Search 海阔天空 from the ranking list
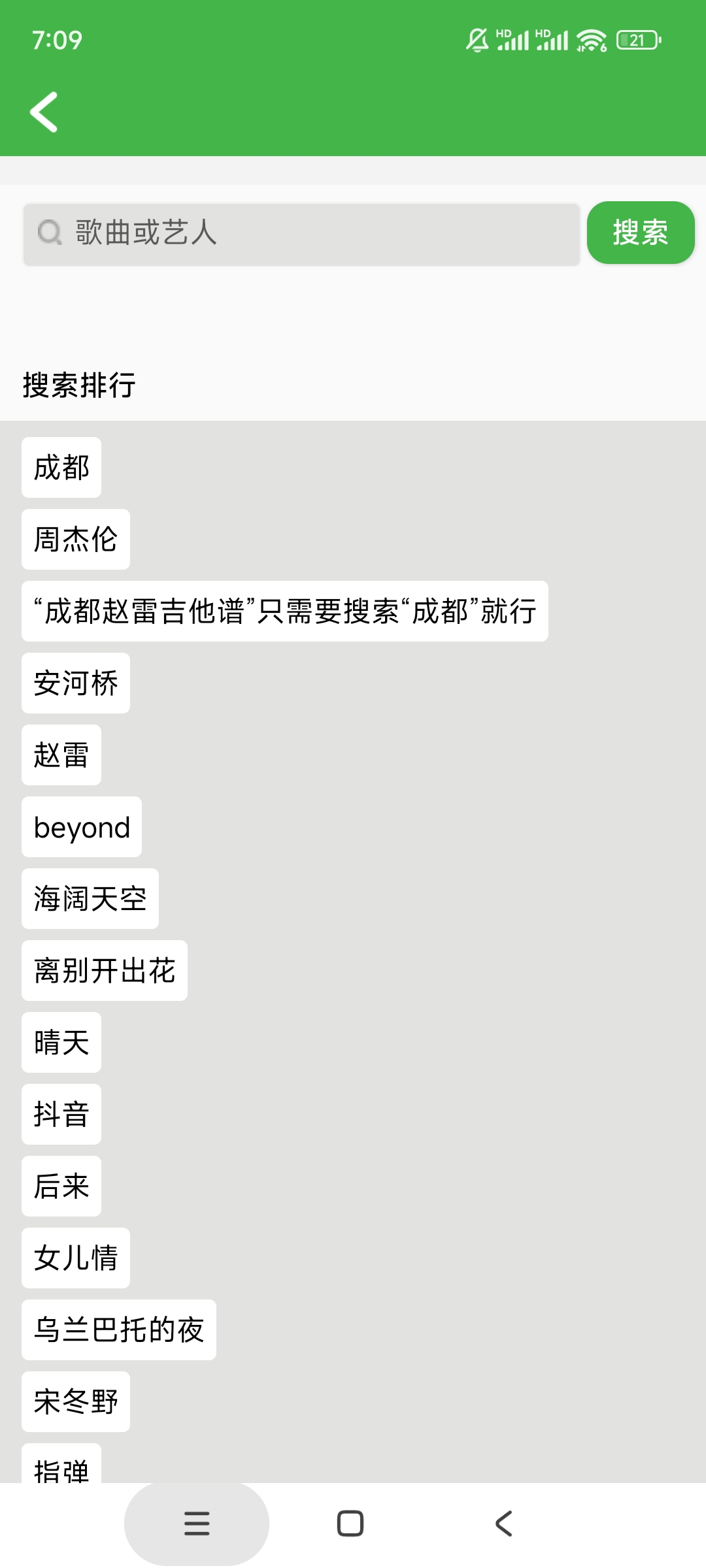Viewport: 706px width, 1568px height. [90, 899]
